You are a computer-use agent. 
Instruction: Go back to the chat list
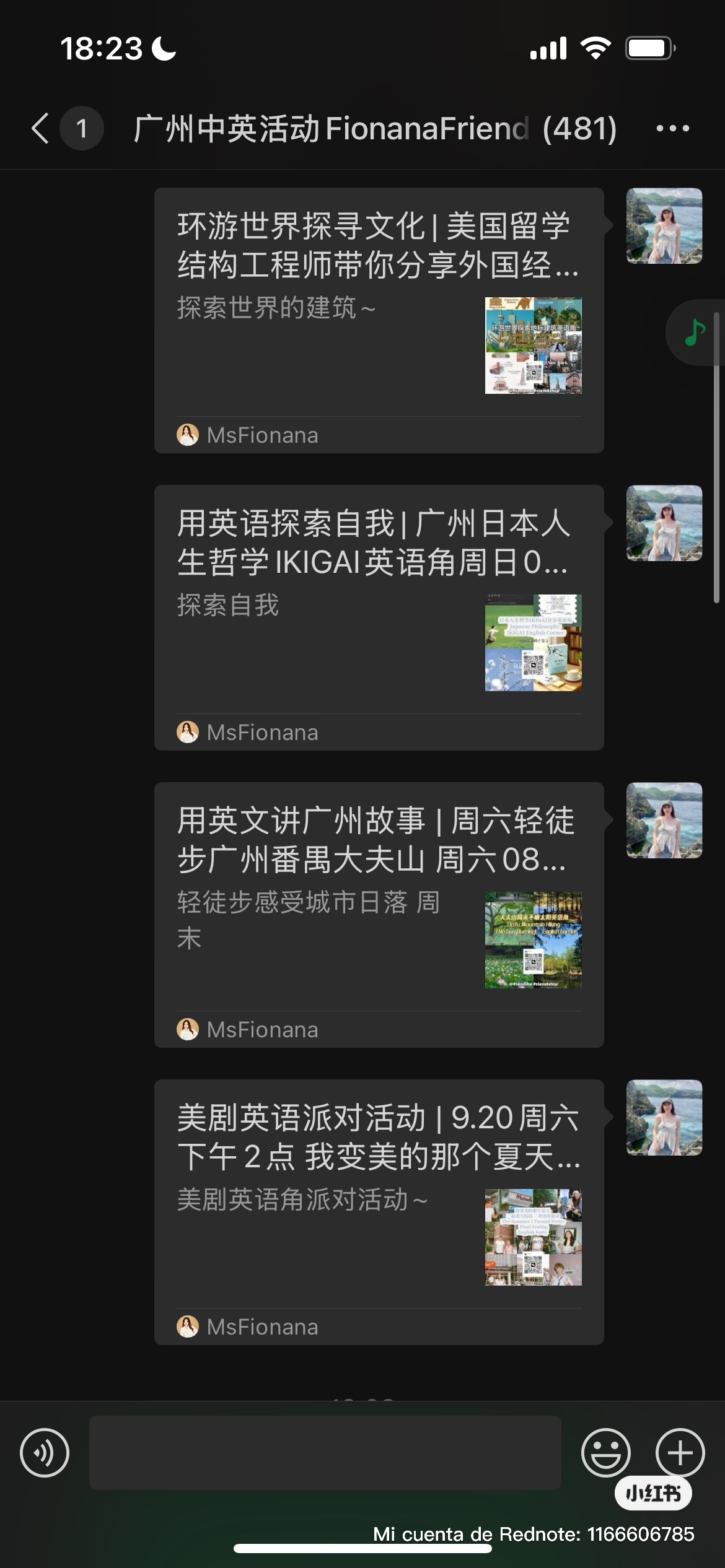click(41, 128)
